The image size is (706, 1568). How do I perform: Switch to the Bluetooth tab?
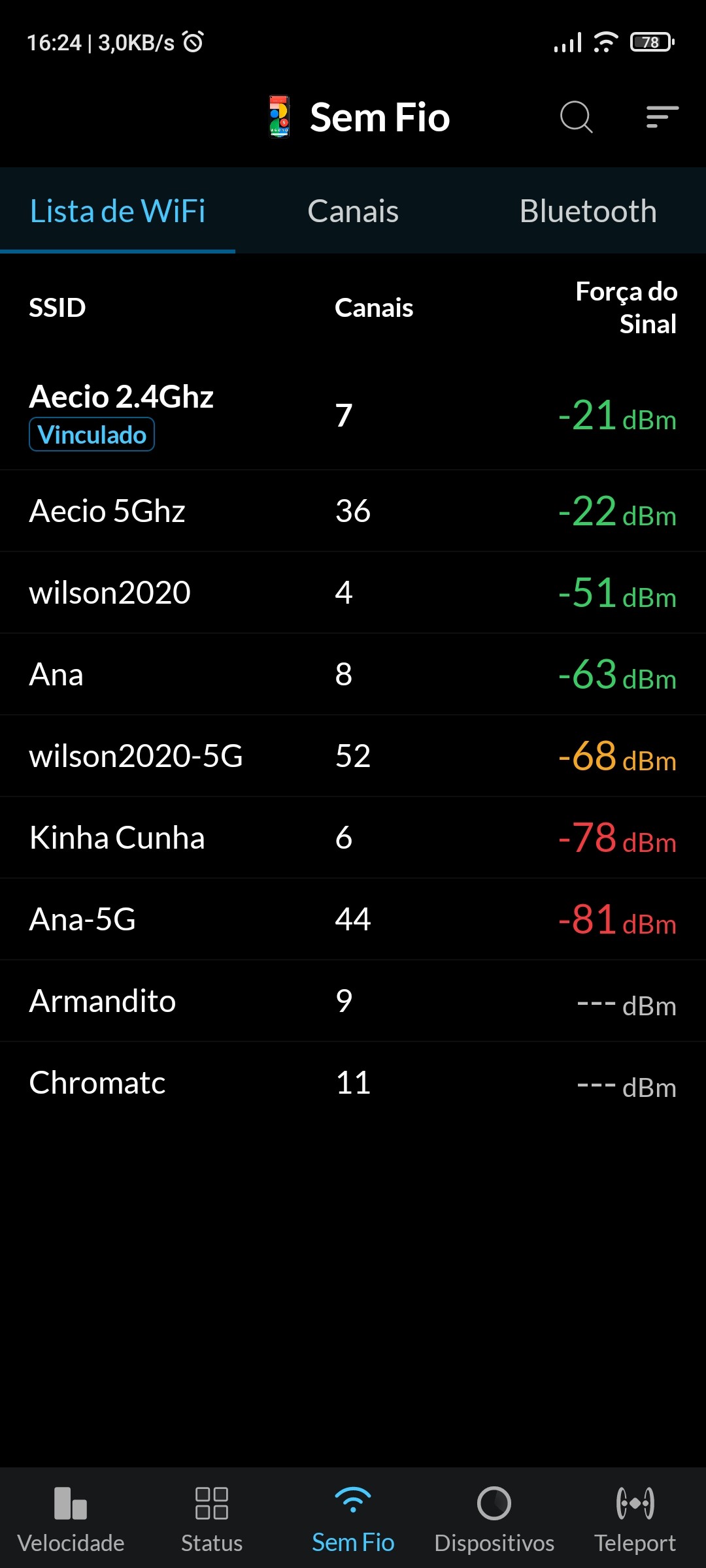tap(588, 211)
